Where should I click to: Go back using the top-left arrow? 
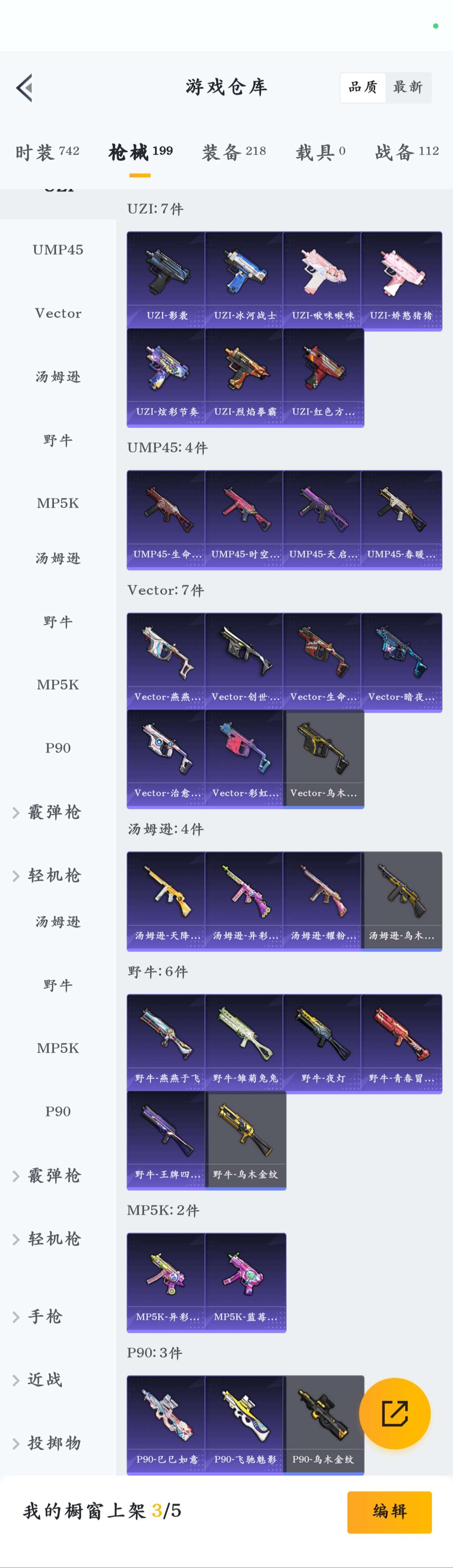point(24,88)
